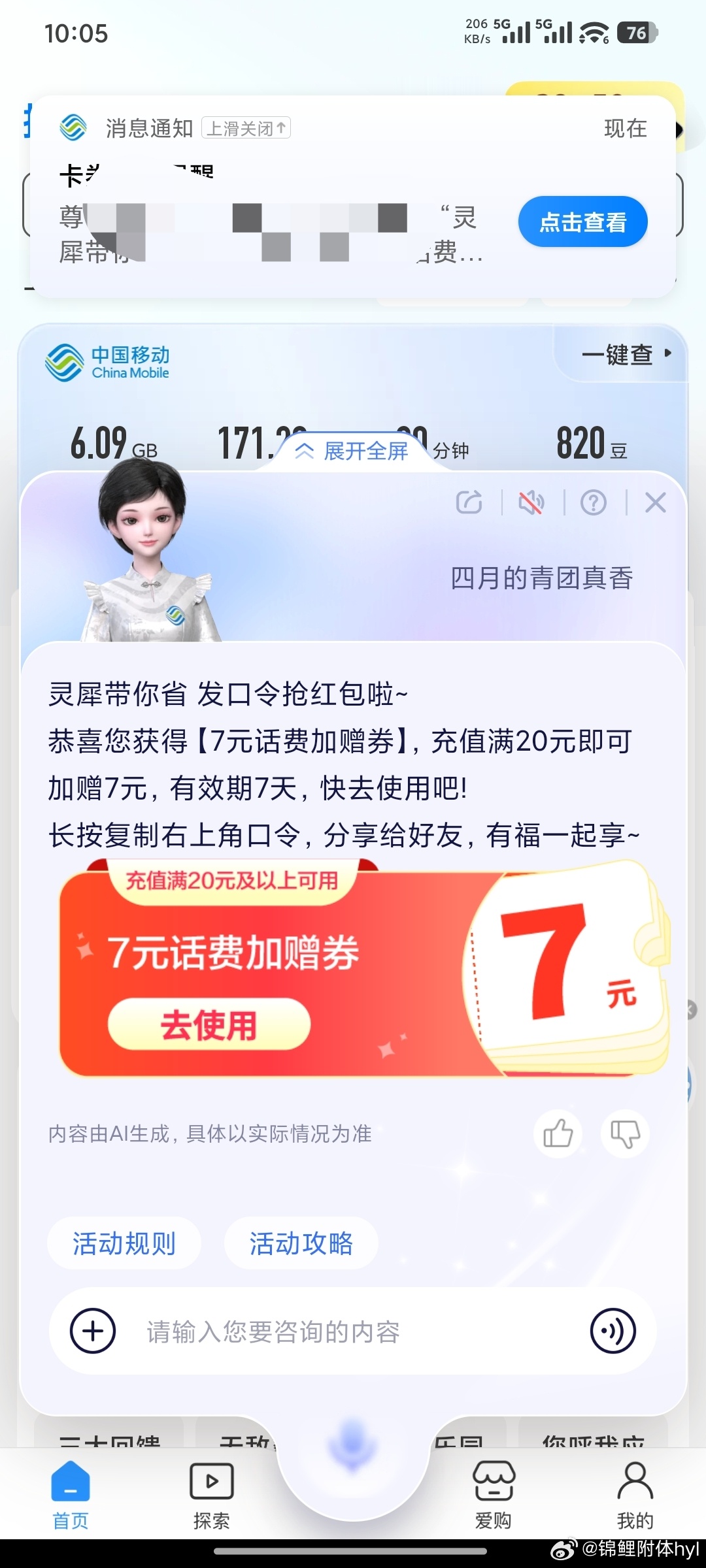The image size is (706, 1568).
Task: Open the 活动攻略 chip
Action: [301, 1243]
